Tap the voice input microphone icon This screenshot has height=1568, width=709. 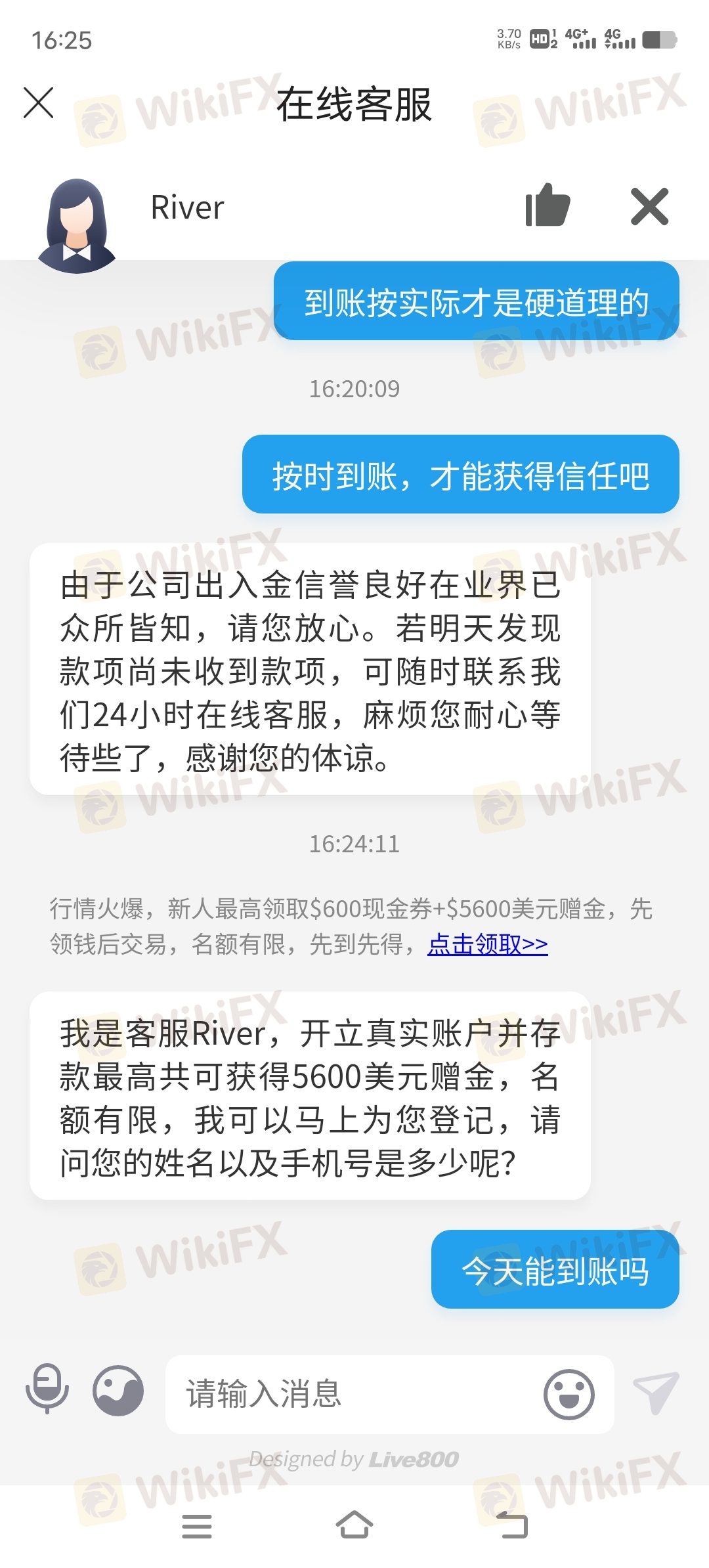[x=47, y=1388]
